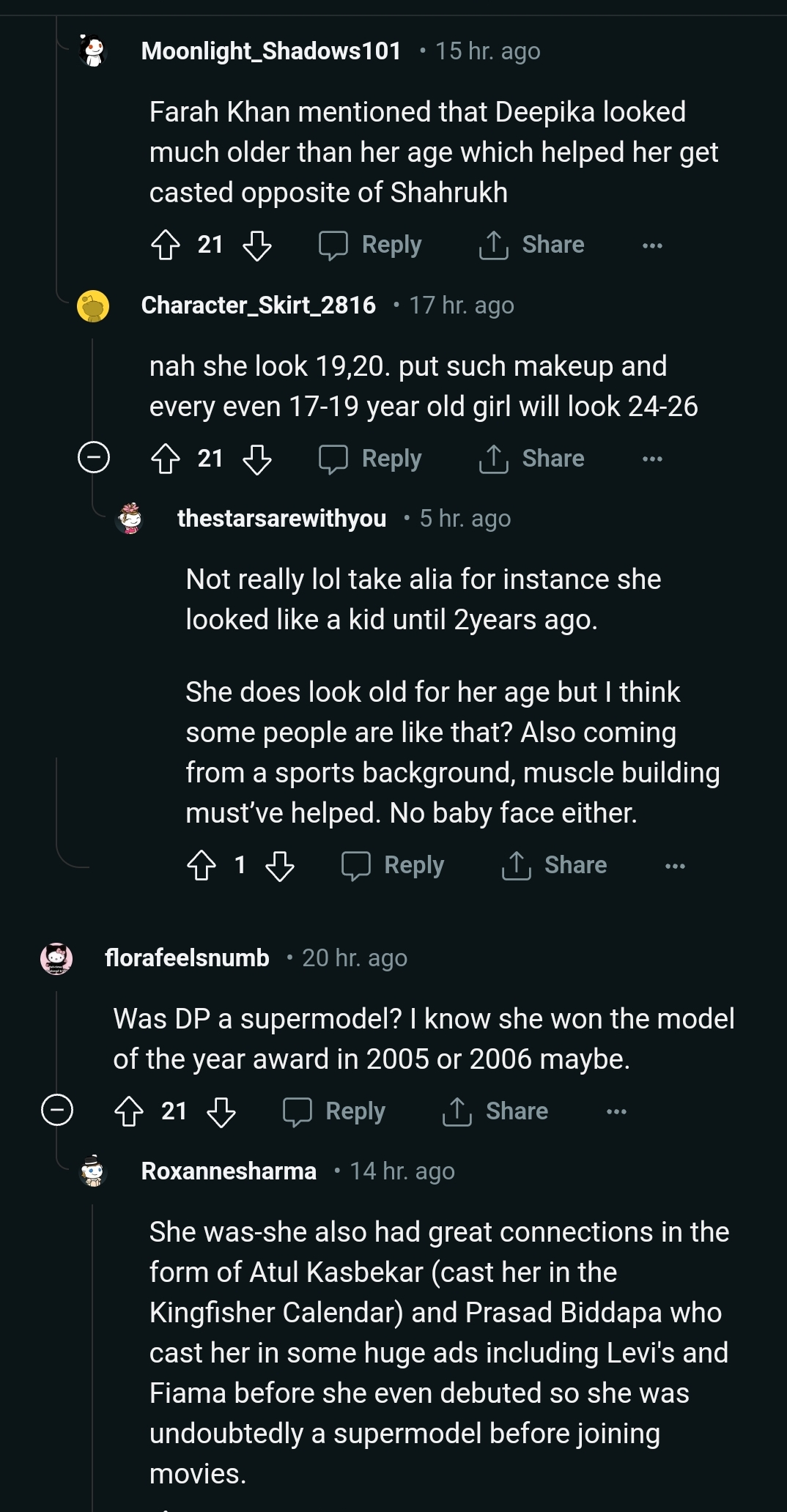Viewport: 787px width, 1512px height.
Task: Upvote thestarsarewithyou's comment
Action: (202, 866)
